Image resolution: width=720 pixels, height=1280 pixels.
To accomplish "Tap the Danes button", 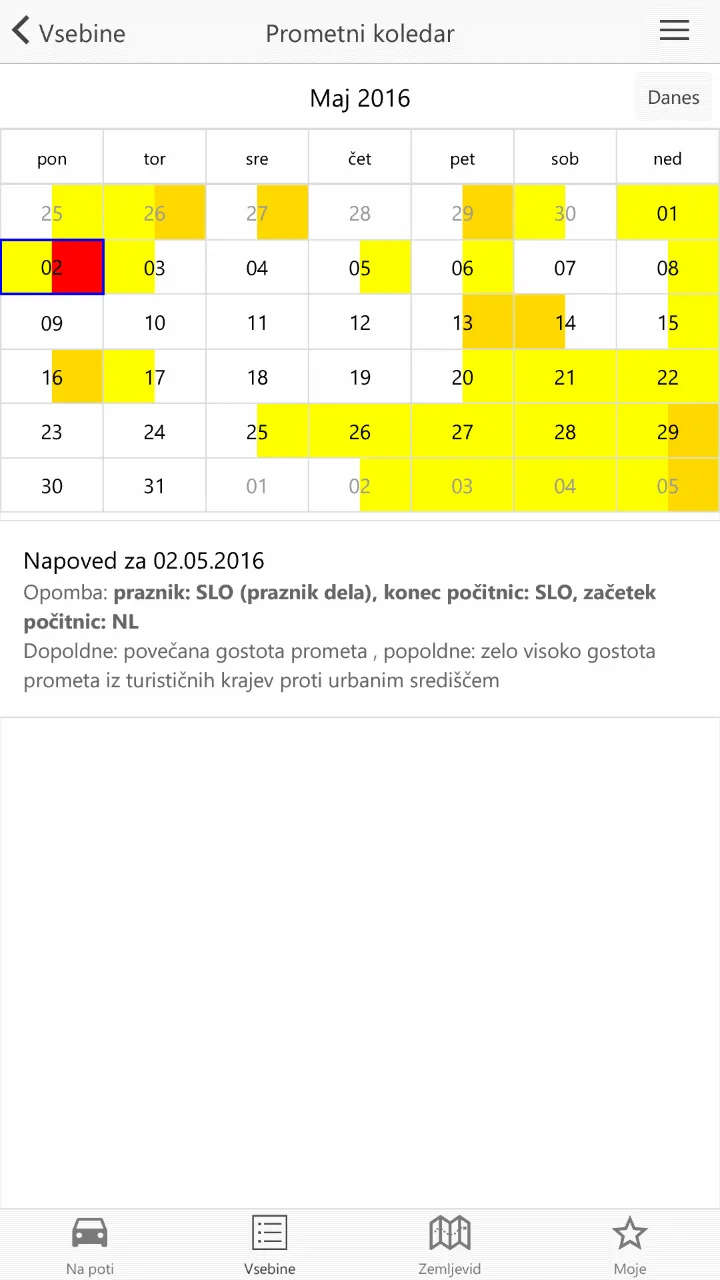I will coord(673,97).
